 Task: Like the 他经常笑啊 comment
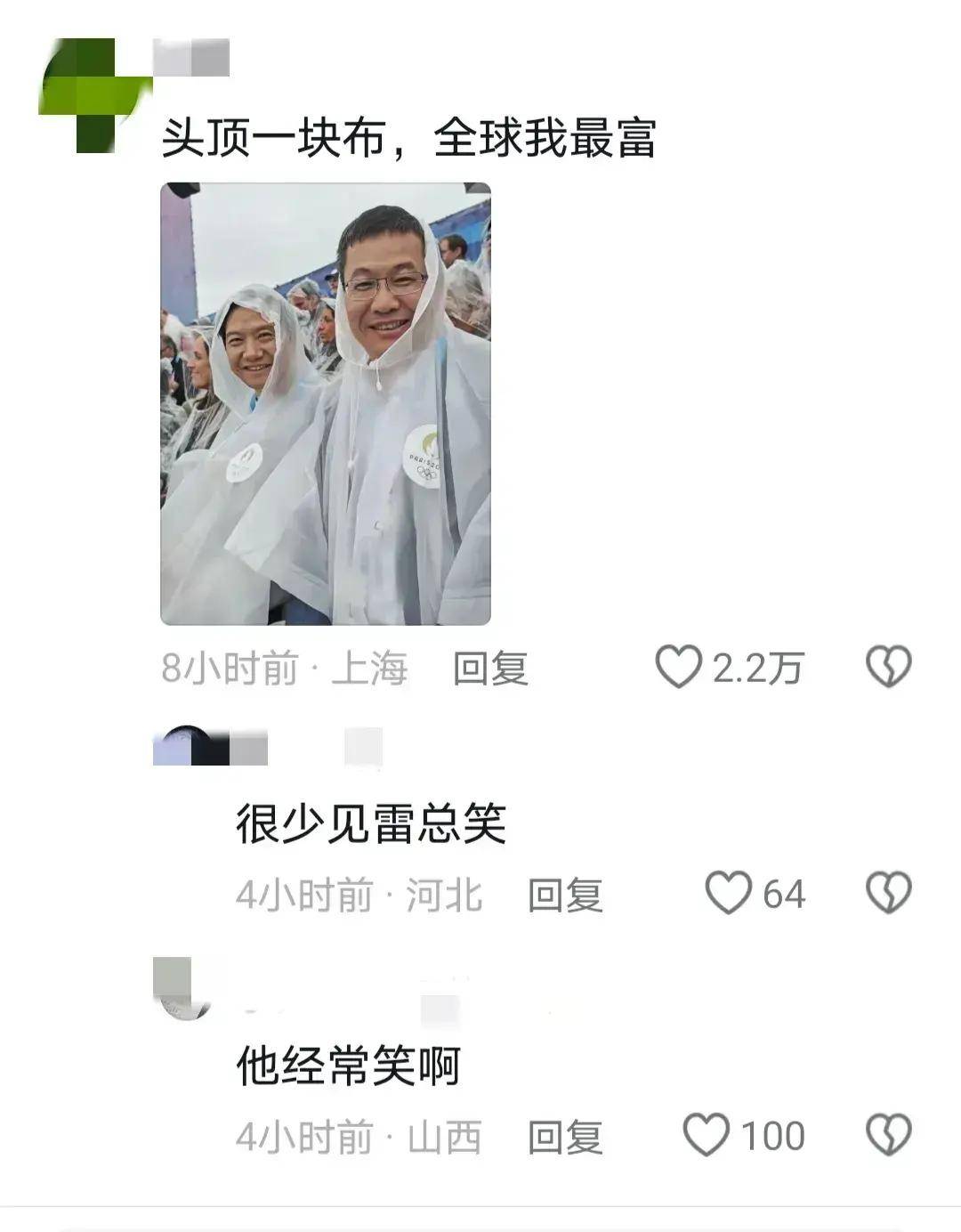pyautogui.click(x=706, y=1135)
